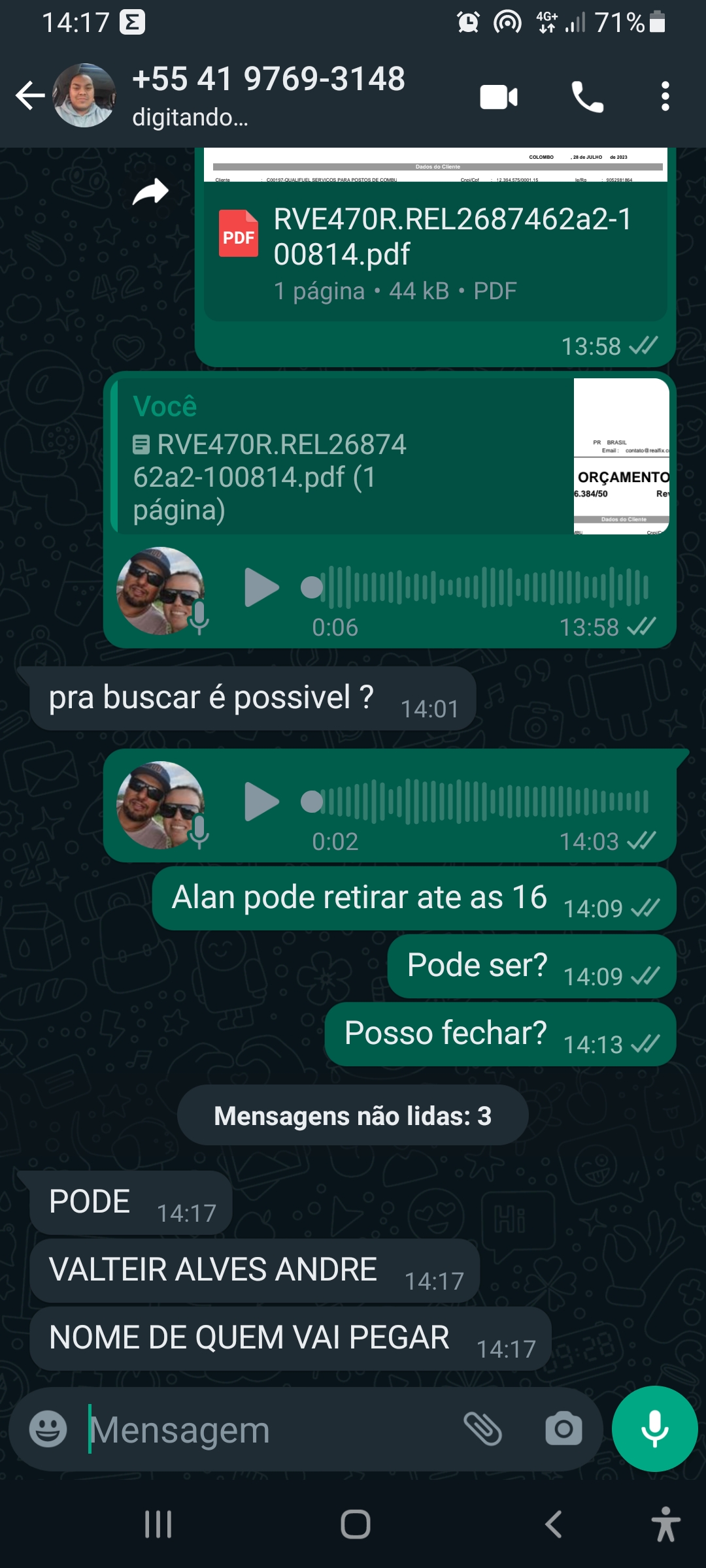Forward the PDF document
Screen dimensions: 706x1568
click(150, 192)
